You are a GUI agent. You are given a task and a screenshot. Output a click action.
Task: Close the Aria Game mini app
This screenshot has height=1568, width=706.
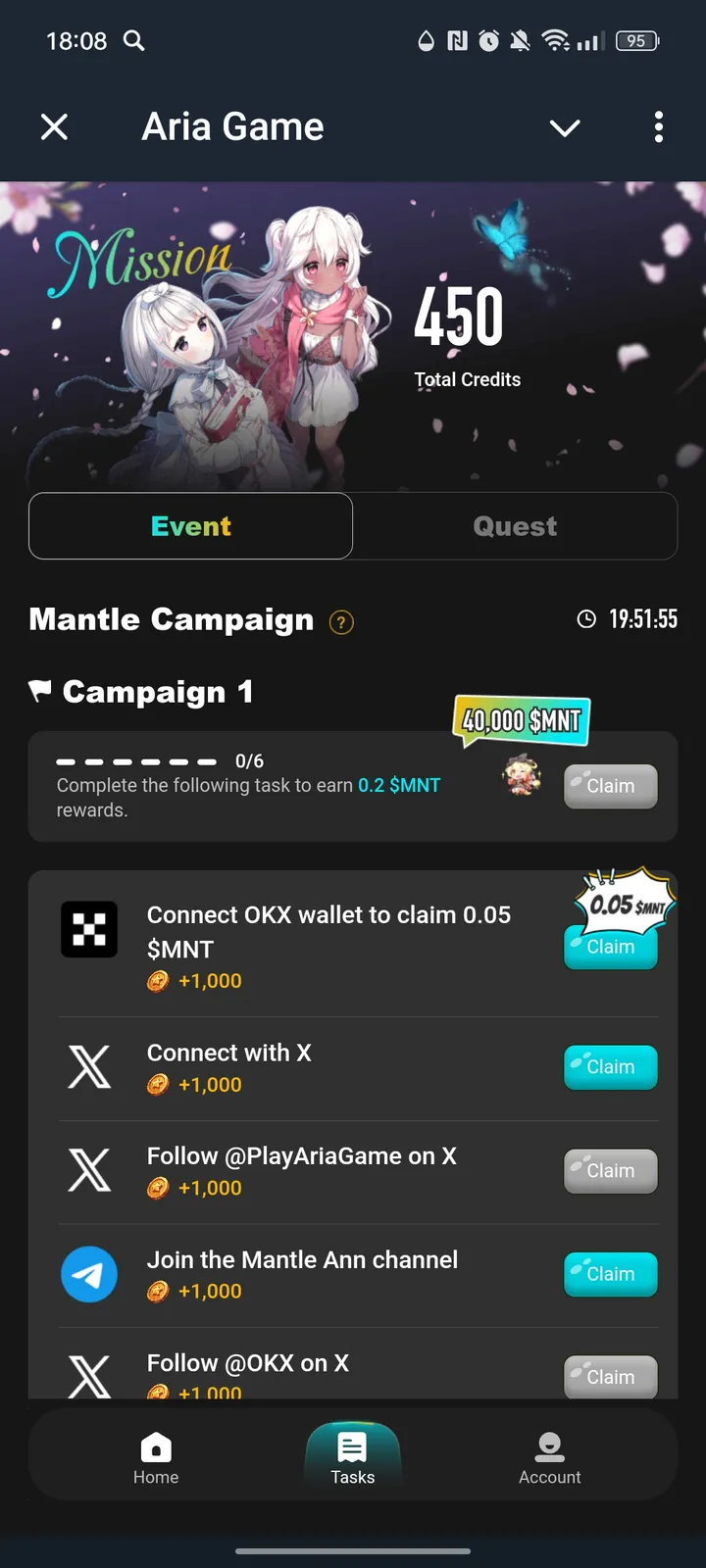coord(55,126)
